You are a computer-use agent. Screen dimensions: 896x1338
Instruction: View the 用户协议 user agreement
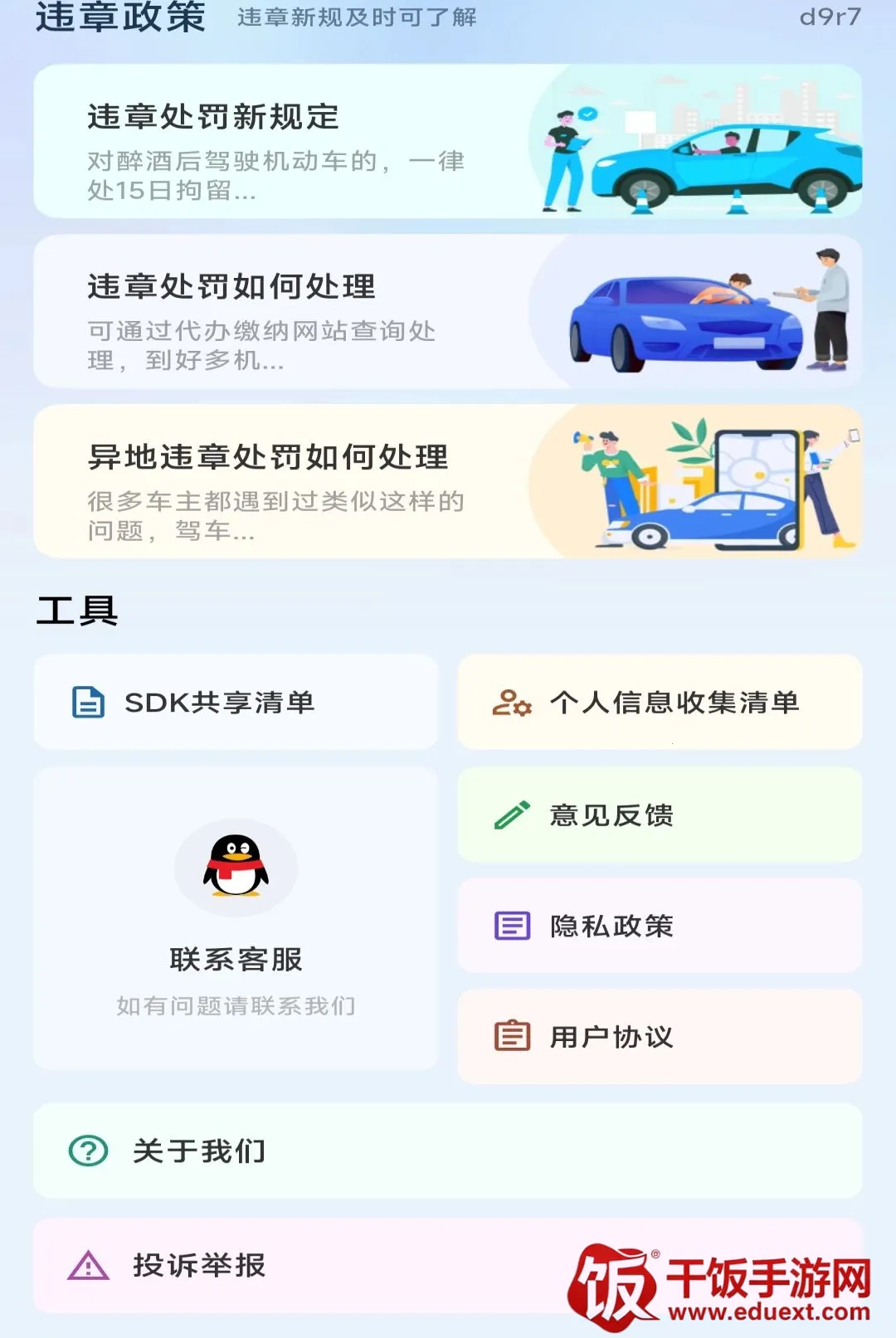point(660,1036)
